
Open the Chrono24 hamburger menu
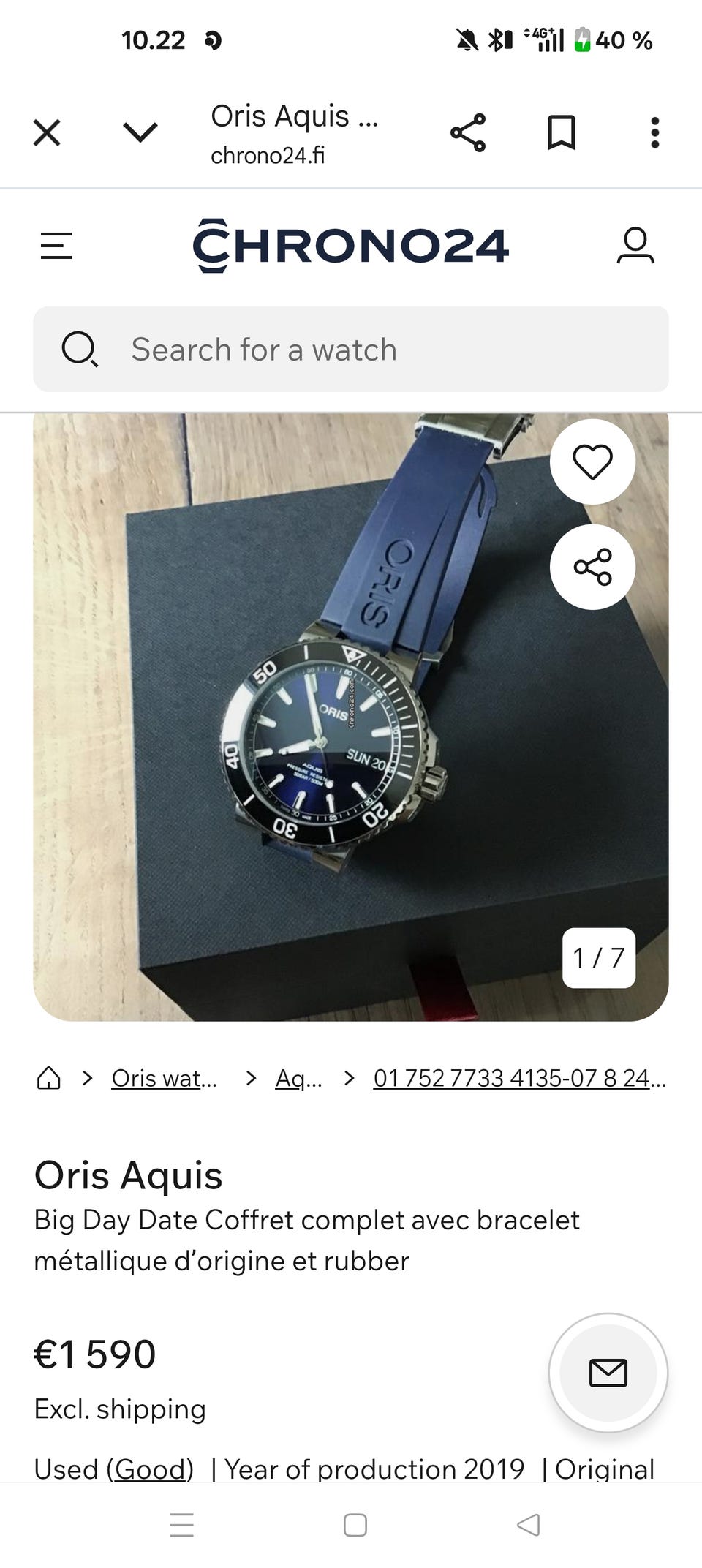(56, 246)
